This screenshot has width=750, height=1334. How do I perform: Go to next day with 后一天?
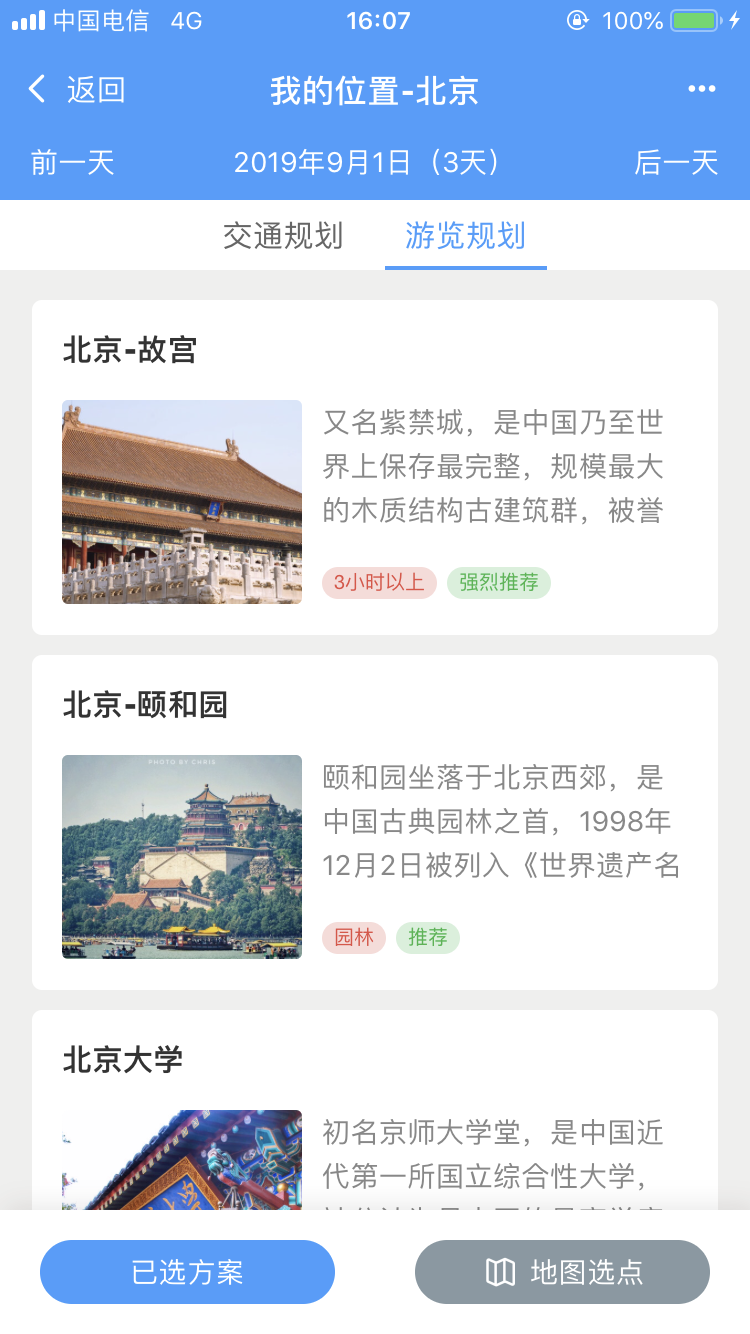[676, 162]
